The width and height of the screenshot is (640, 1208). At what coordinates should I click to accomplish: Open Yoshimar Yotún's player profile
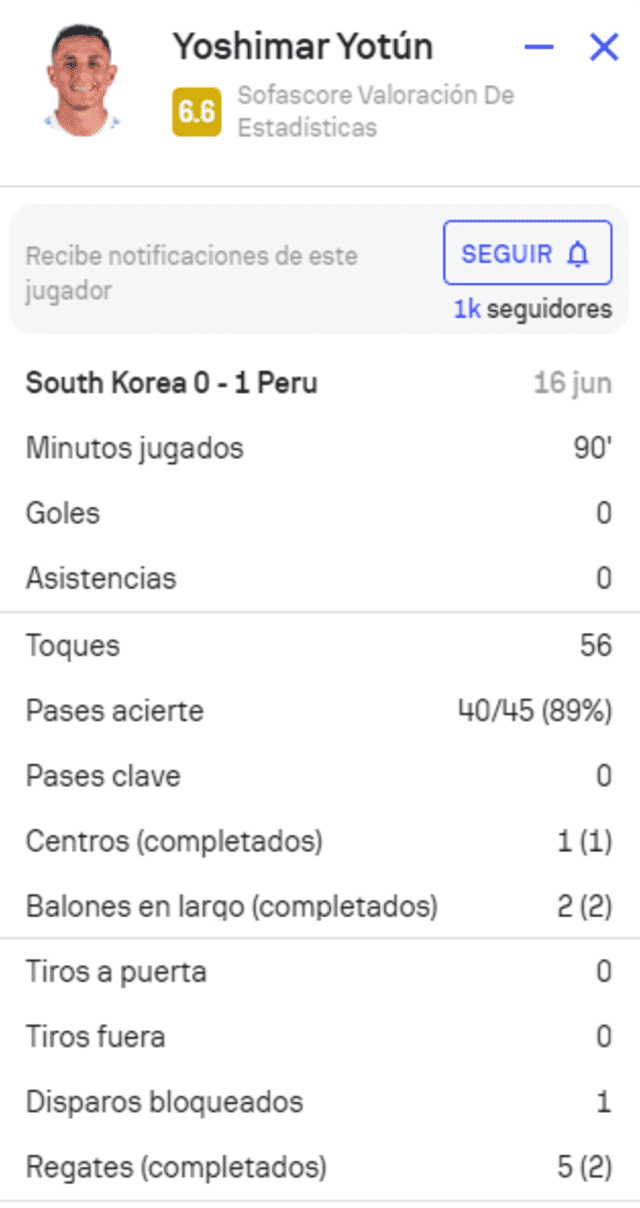[302, 47]
